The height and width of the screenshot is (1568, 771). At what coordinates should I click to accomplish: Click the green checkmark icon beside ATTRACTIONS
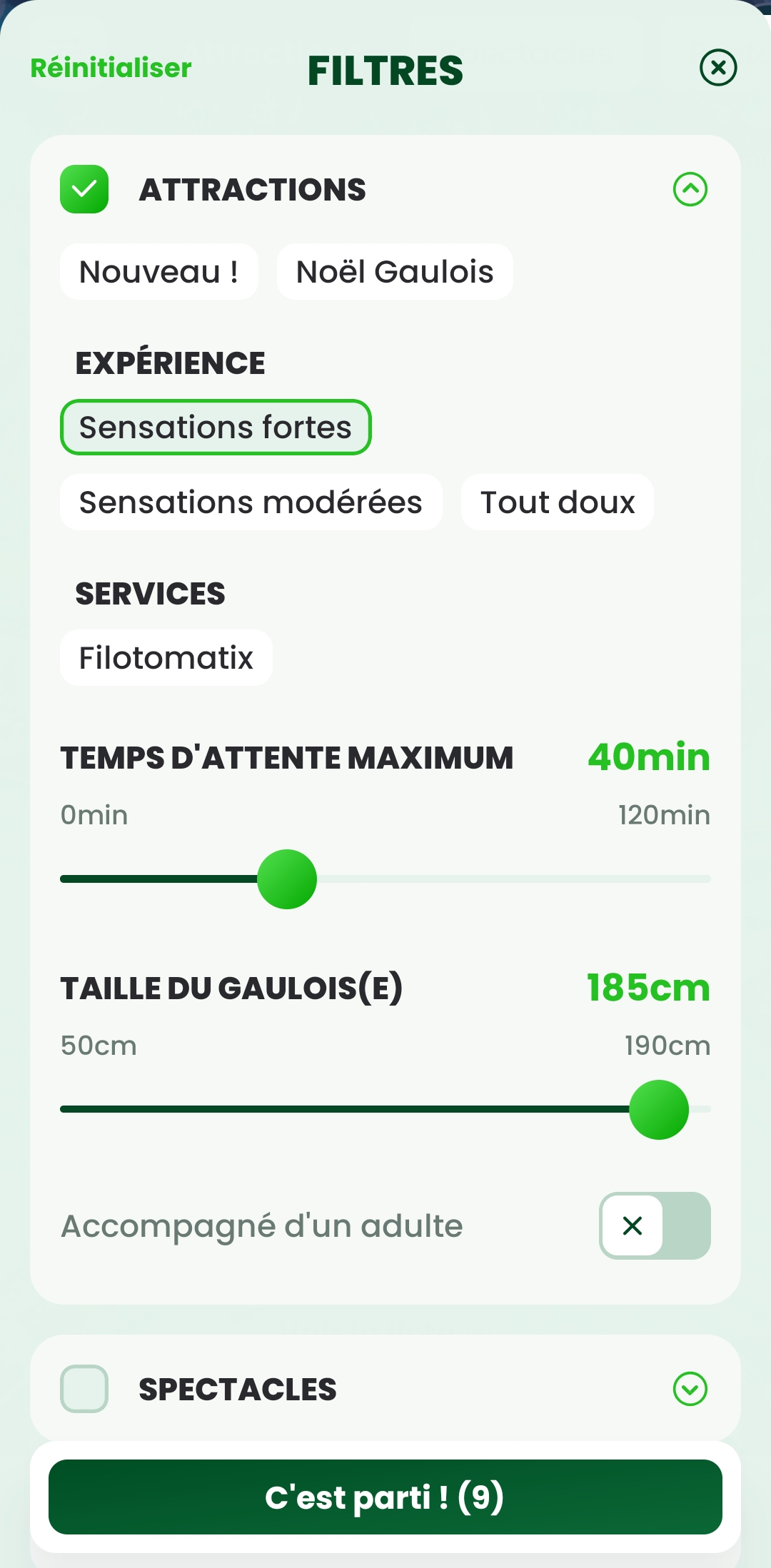point(84,189)
